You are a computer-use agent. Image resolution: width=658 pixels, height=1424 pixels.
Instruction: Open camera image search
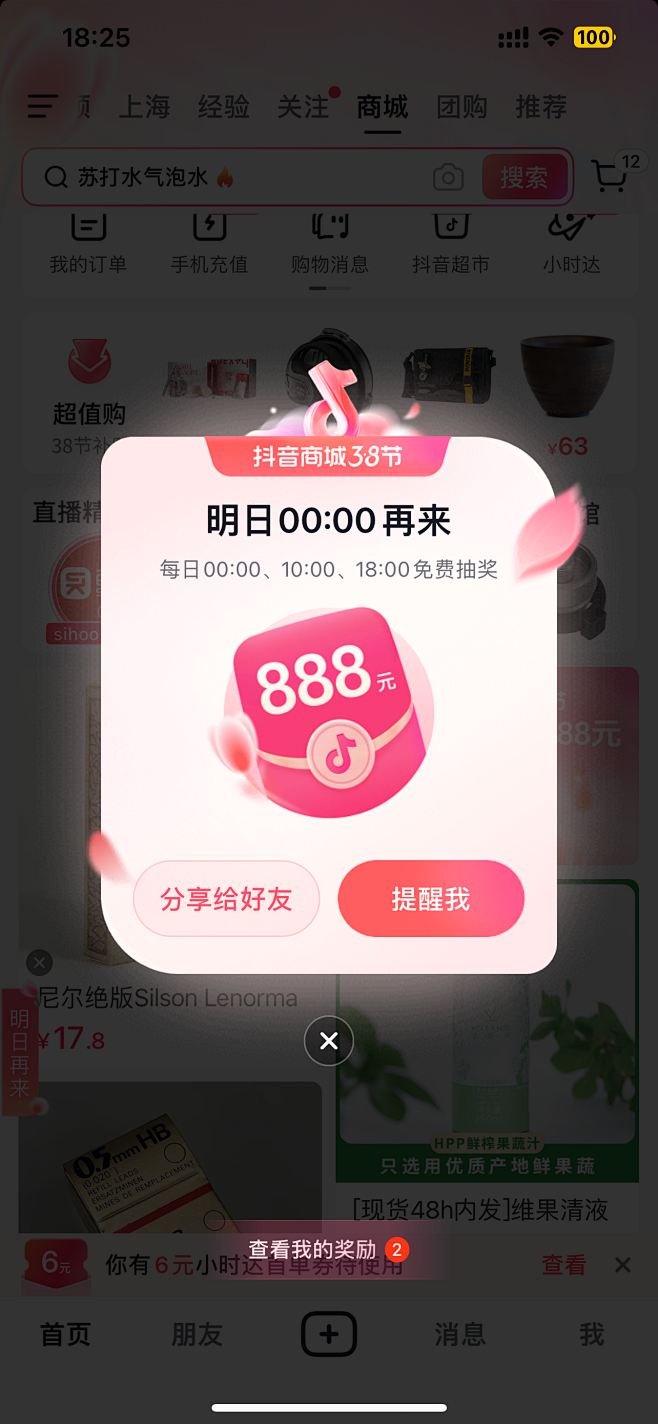point(448,178)
